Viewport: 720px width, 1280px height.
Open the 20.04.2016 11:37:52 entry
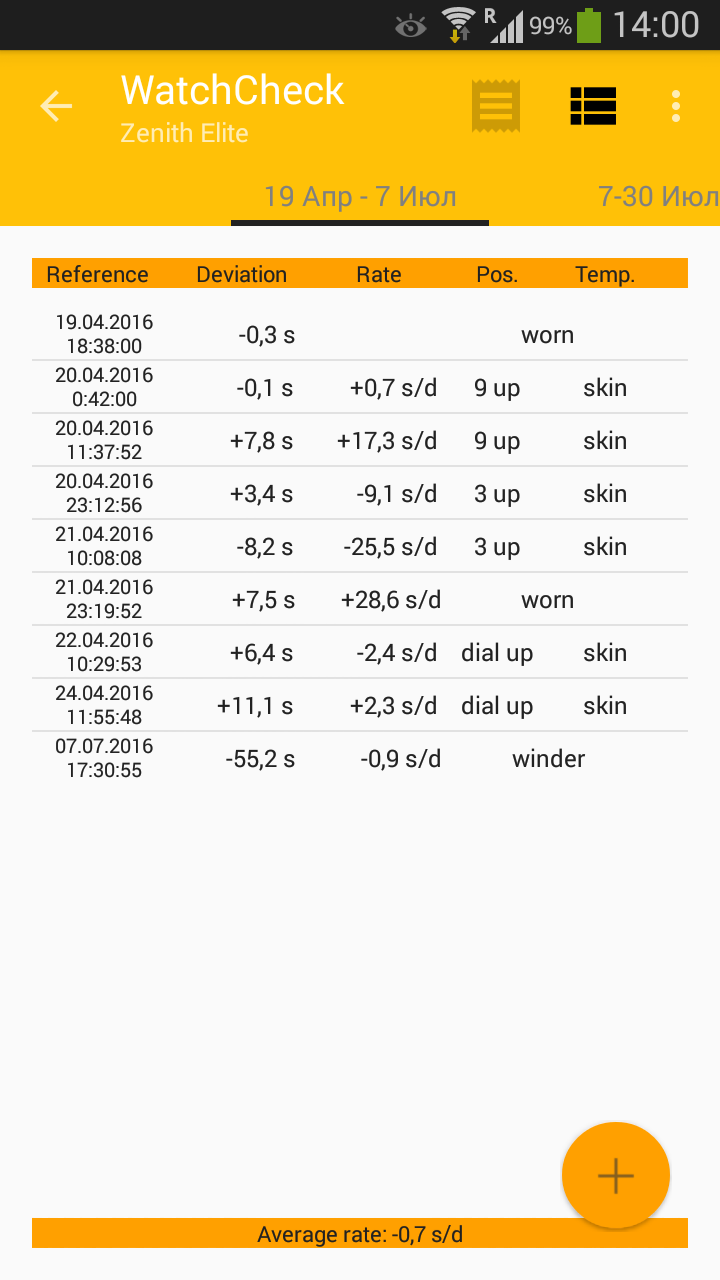coord(360,441)
